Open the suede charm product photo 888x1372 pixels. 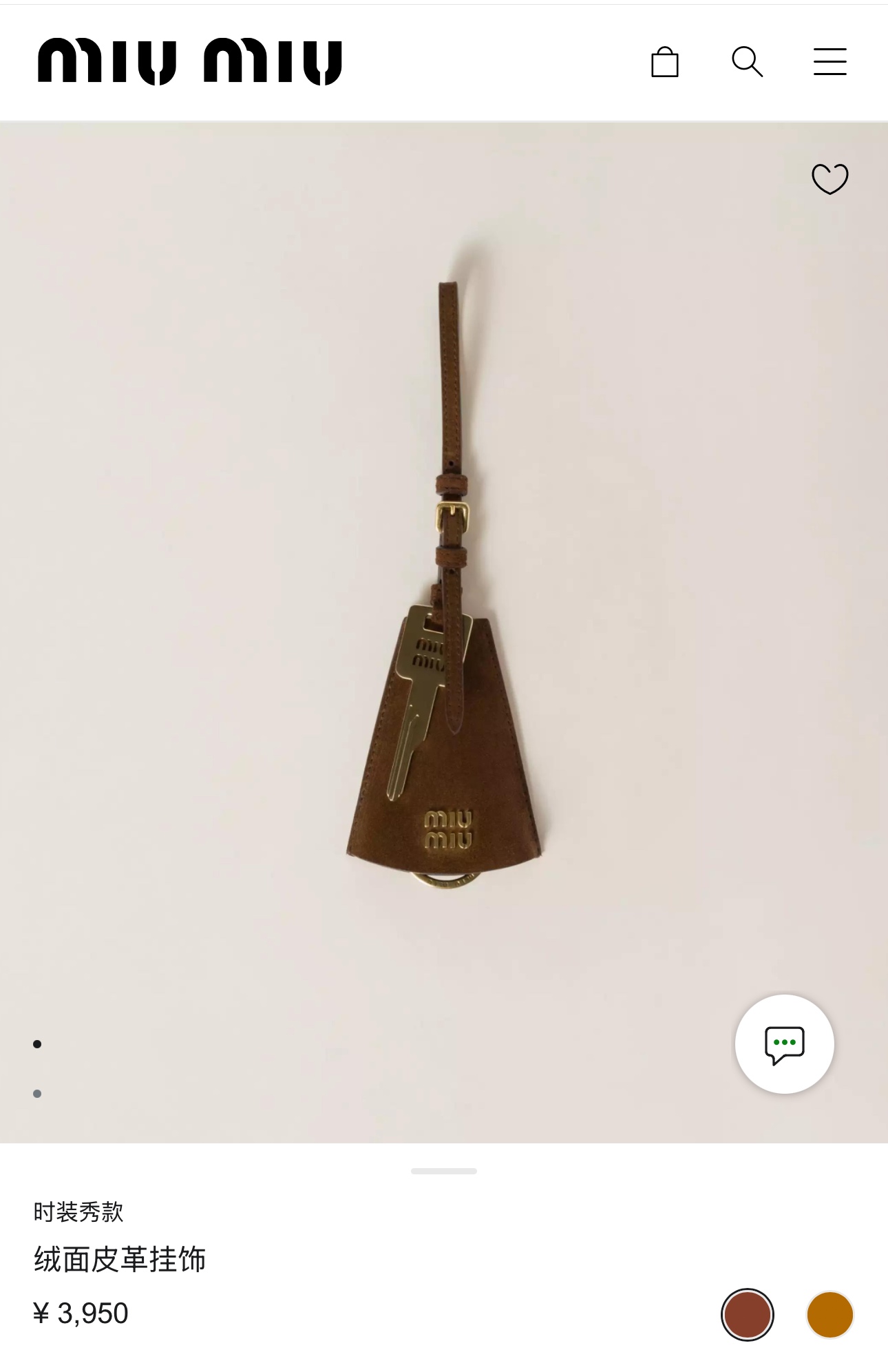coord(444,620)
